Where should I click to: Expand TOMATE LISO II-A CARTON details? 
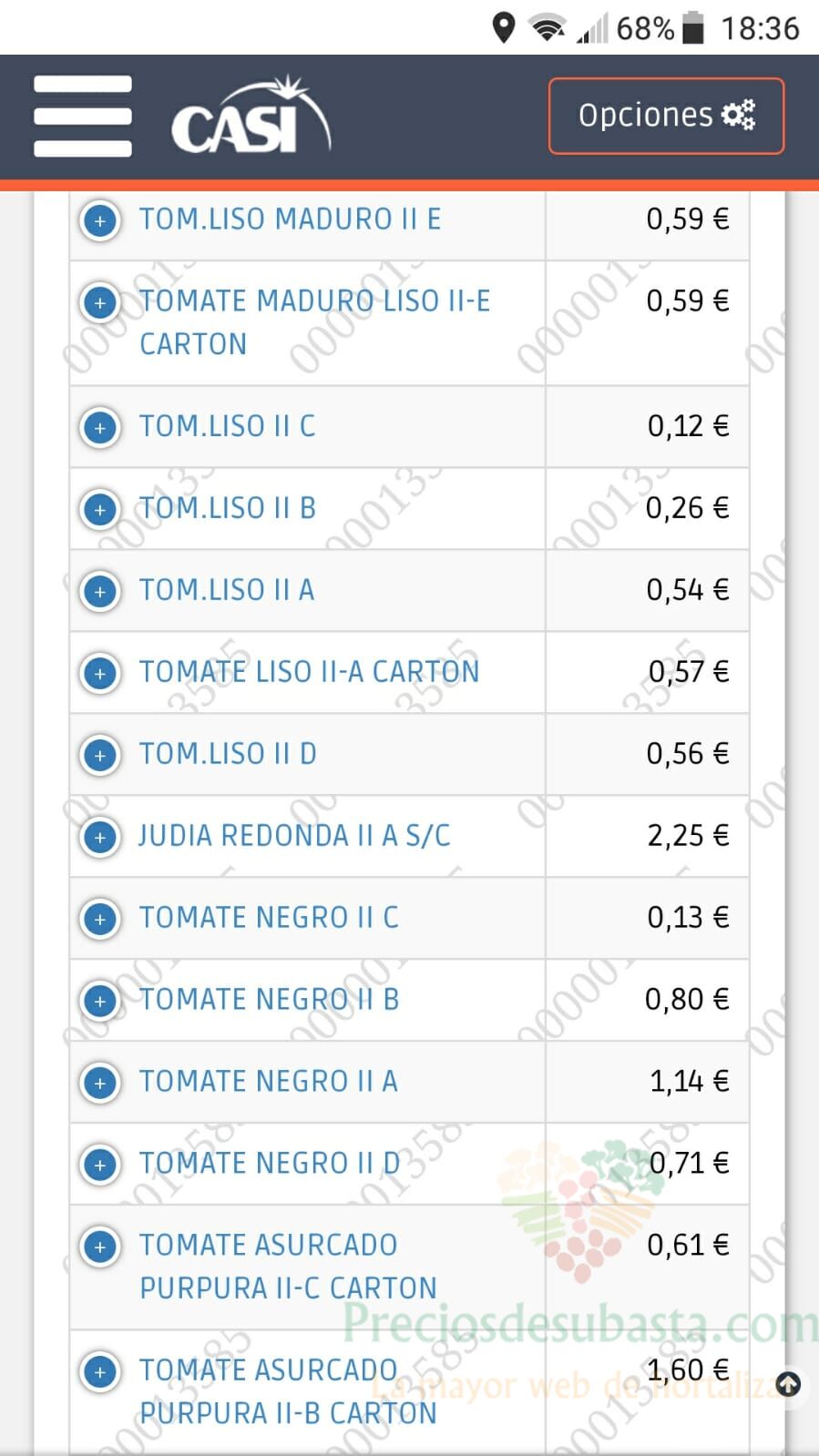(x=100, y=673)
